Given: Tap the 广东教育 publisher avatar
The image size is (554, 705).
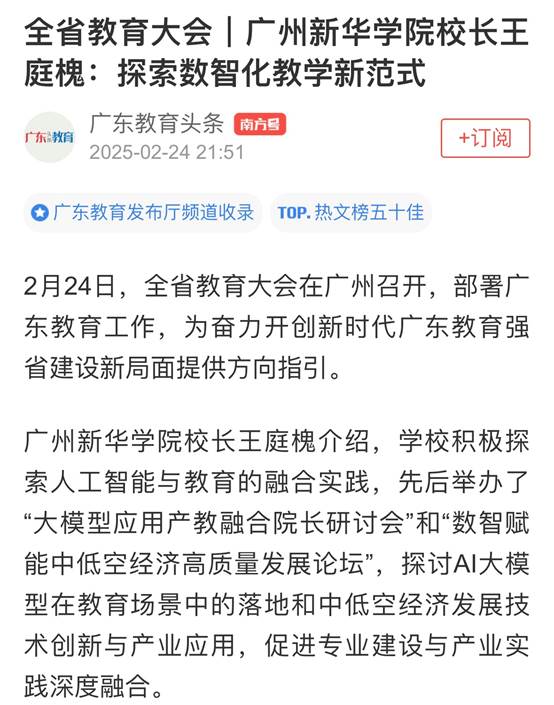Looking at the screenshot, I should 49,137.
